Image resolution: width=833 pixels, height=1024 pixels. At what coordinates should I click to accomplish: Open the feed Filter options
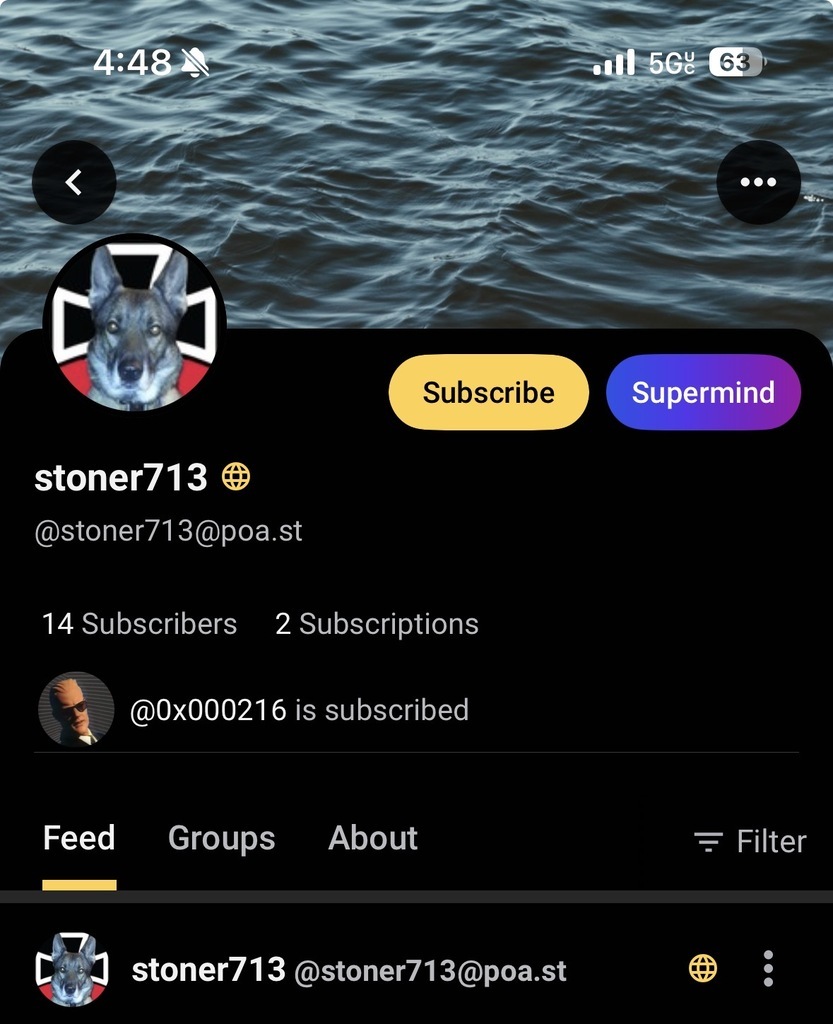[x=750, y=842]
